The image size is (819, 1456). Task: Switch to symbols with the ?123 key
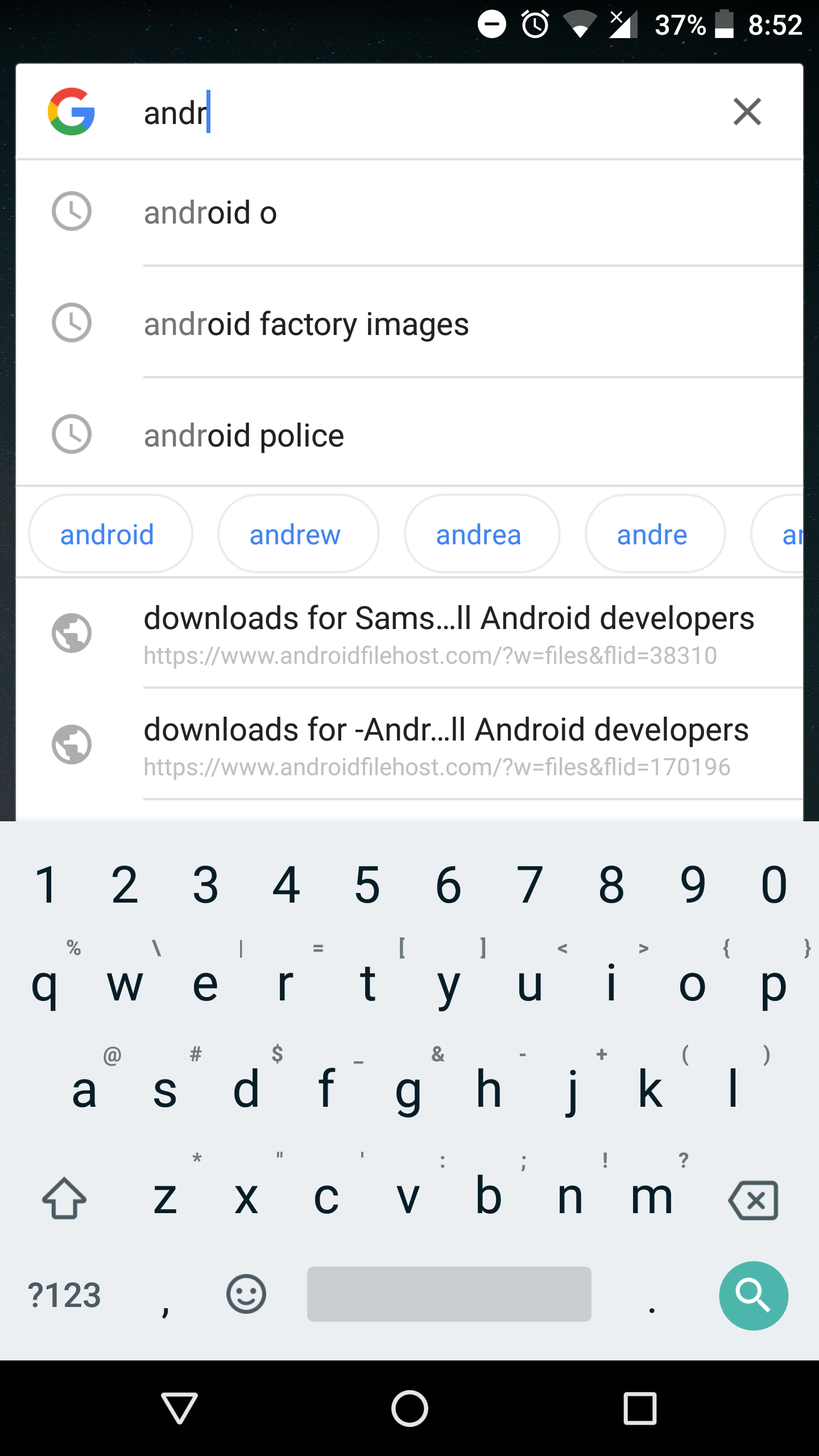(x=64, y=1296)
